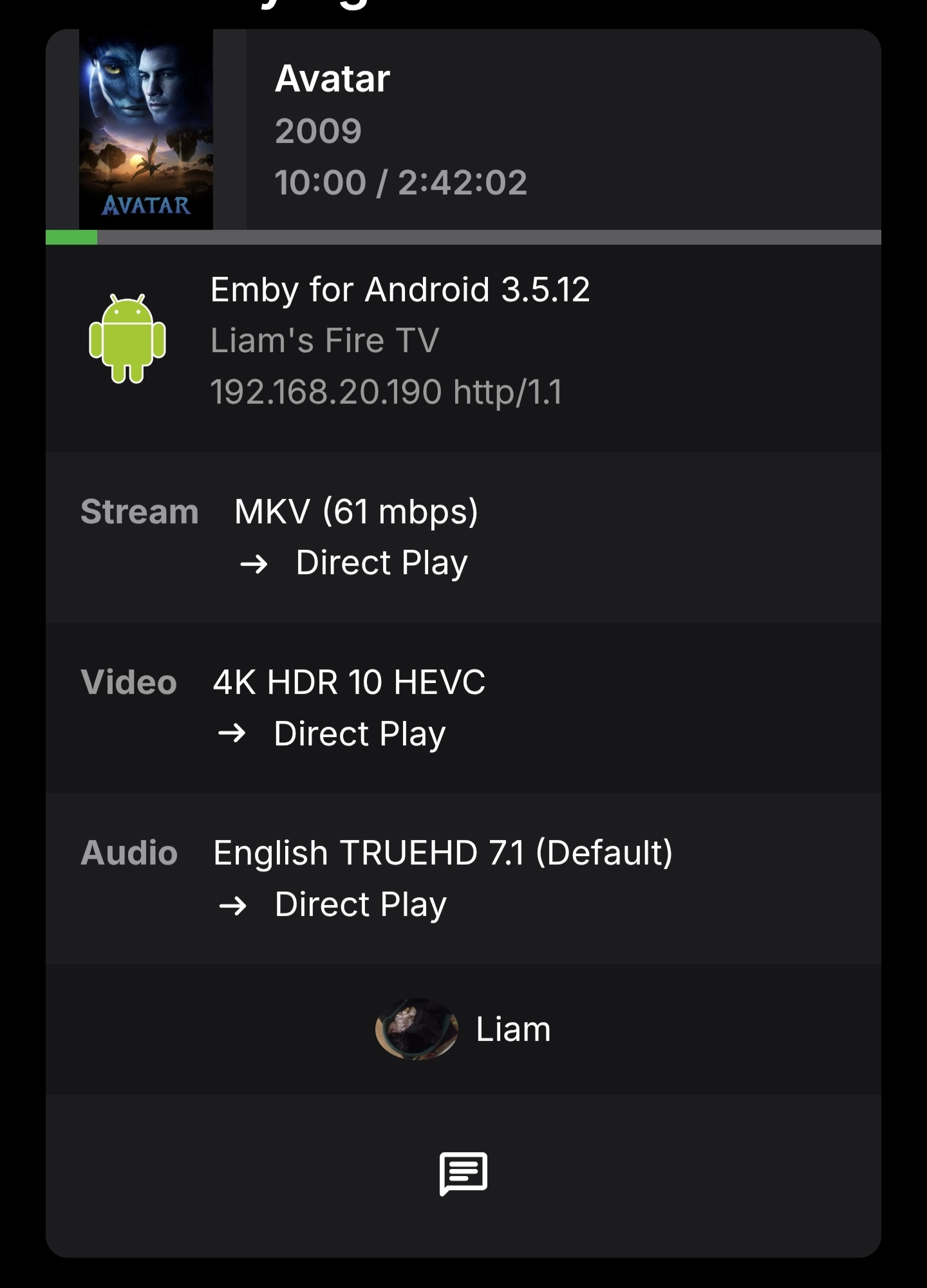Show Stream MKV Direct Play details
The width and height of the screenshot is (927, 1288).
point(355,537)
